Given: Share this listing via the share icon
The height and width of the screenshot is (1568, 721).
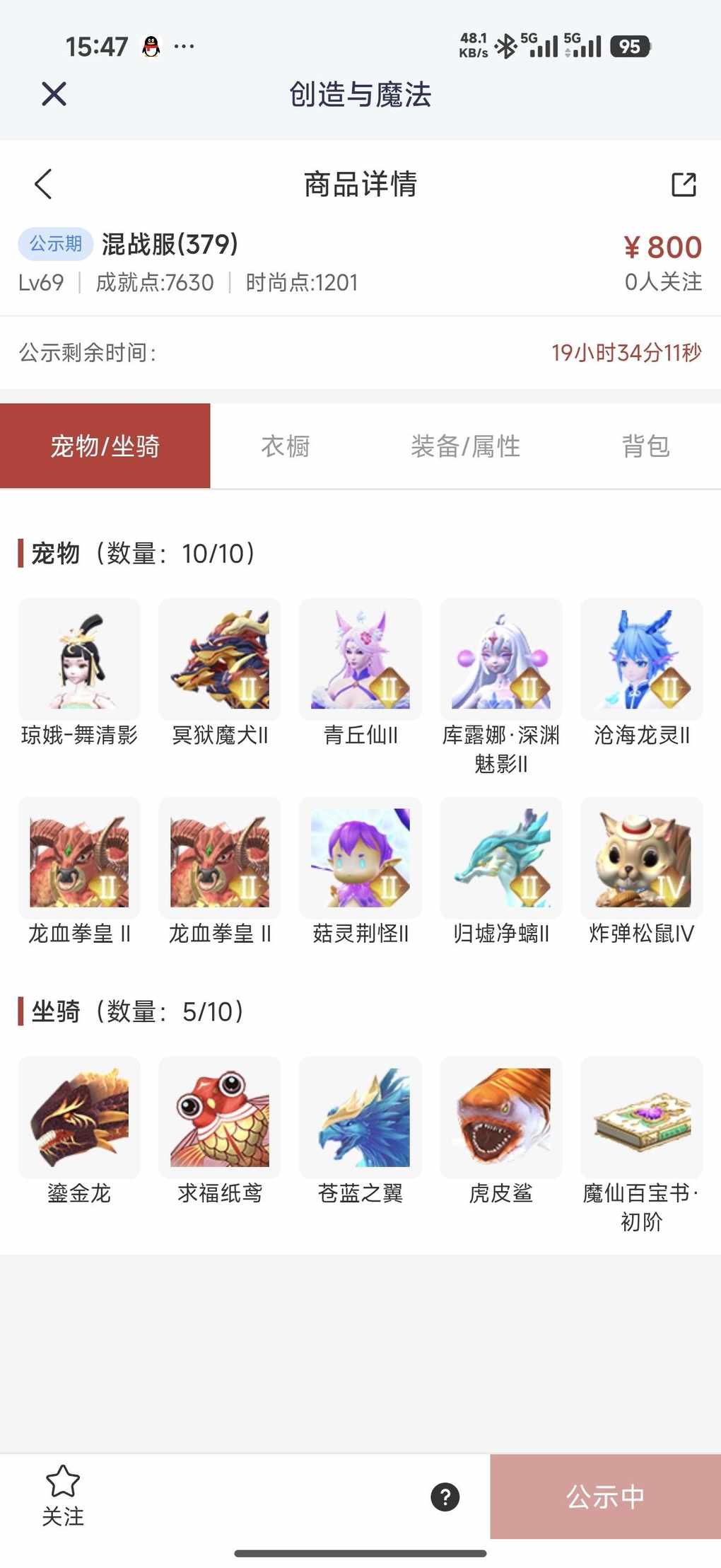Looking at the screenshot, I should [683, 185].
